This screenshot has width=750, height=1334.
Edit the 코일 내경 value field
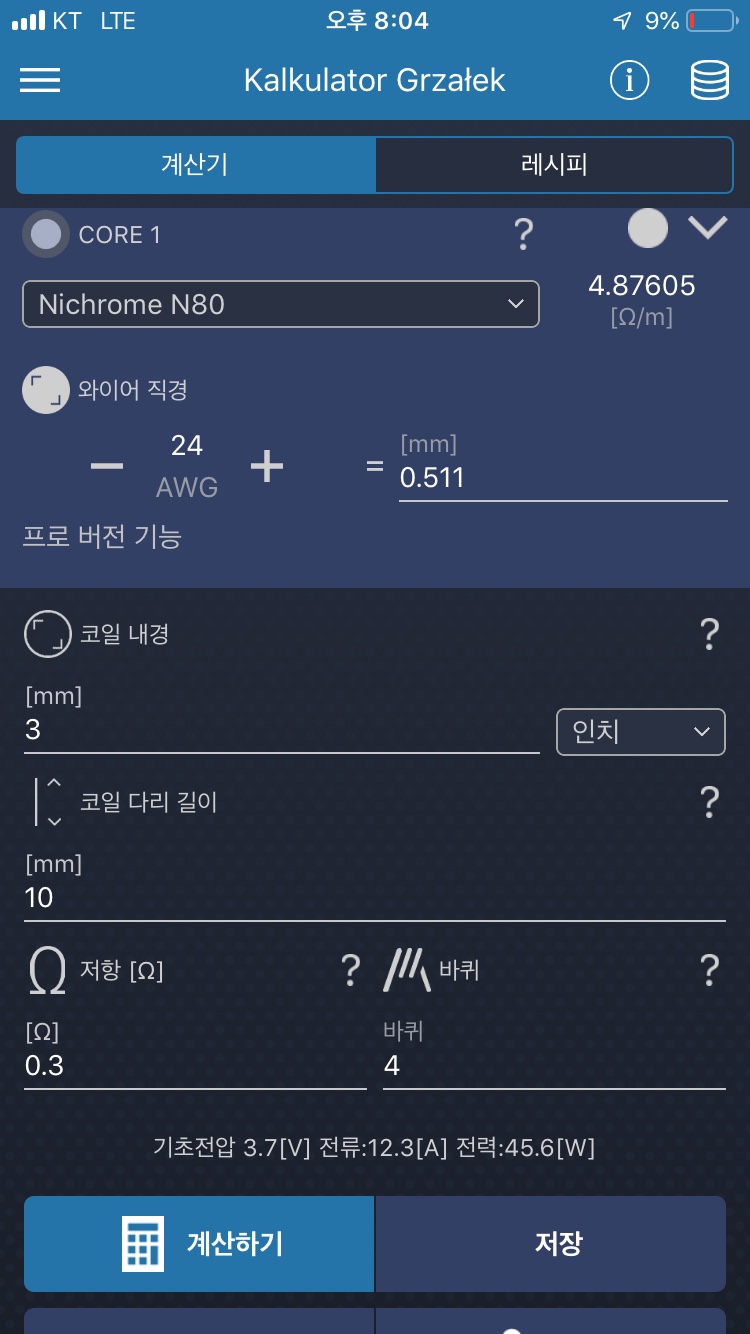click(x=280, y=730)
